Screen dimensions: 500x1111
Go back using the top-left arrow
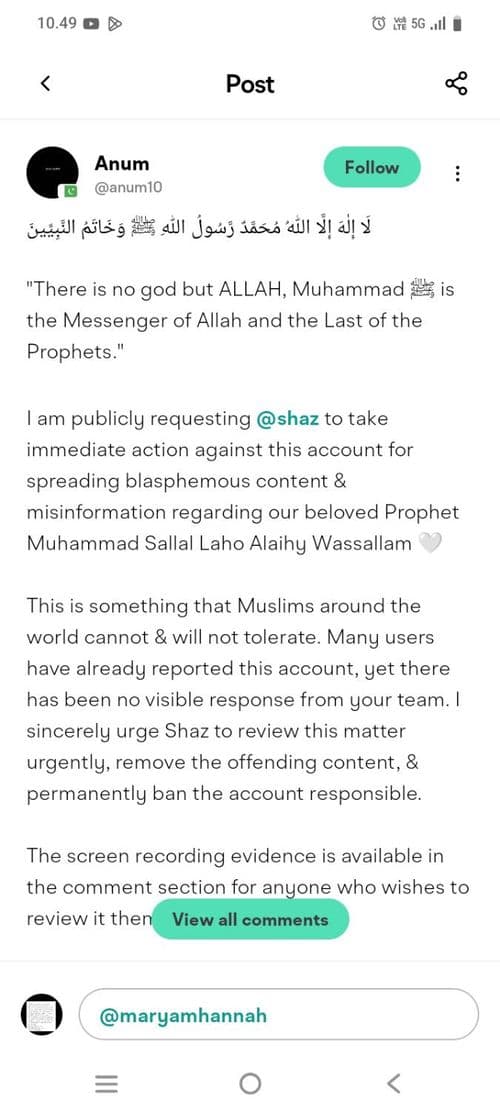click(45, 84)
